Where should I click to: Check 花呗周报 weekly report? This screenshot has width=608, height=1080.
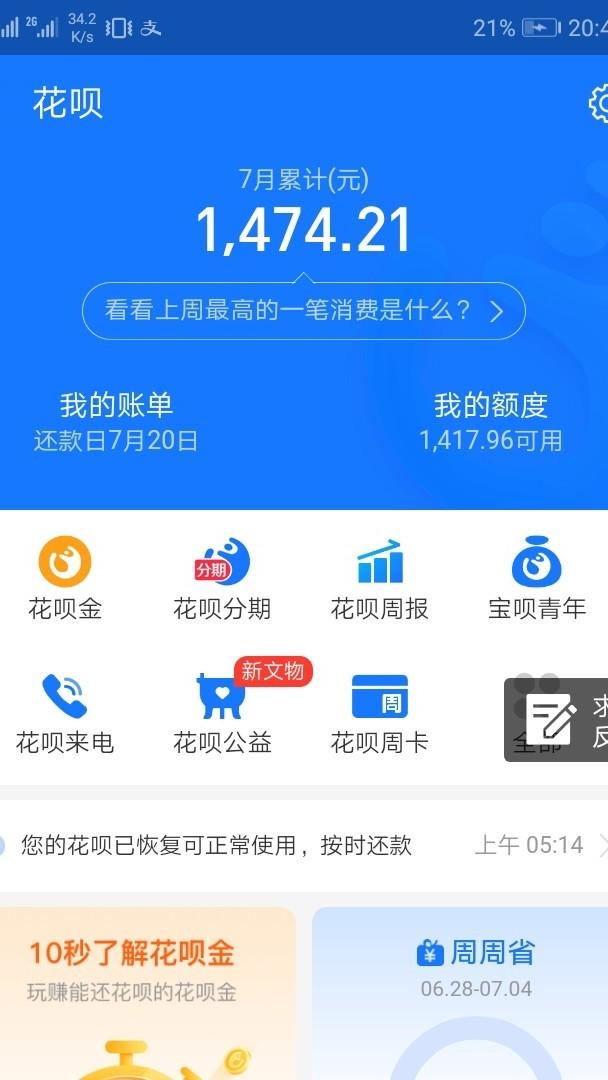click(379, 579)
